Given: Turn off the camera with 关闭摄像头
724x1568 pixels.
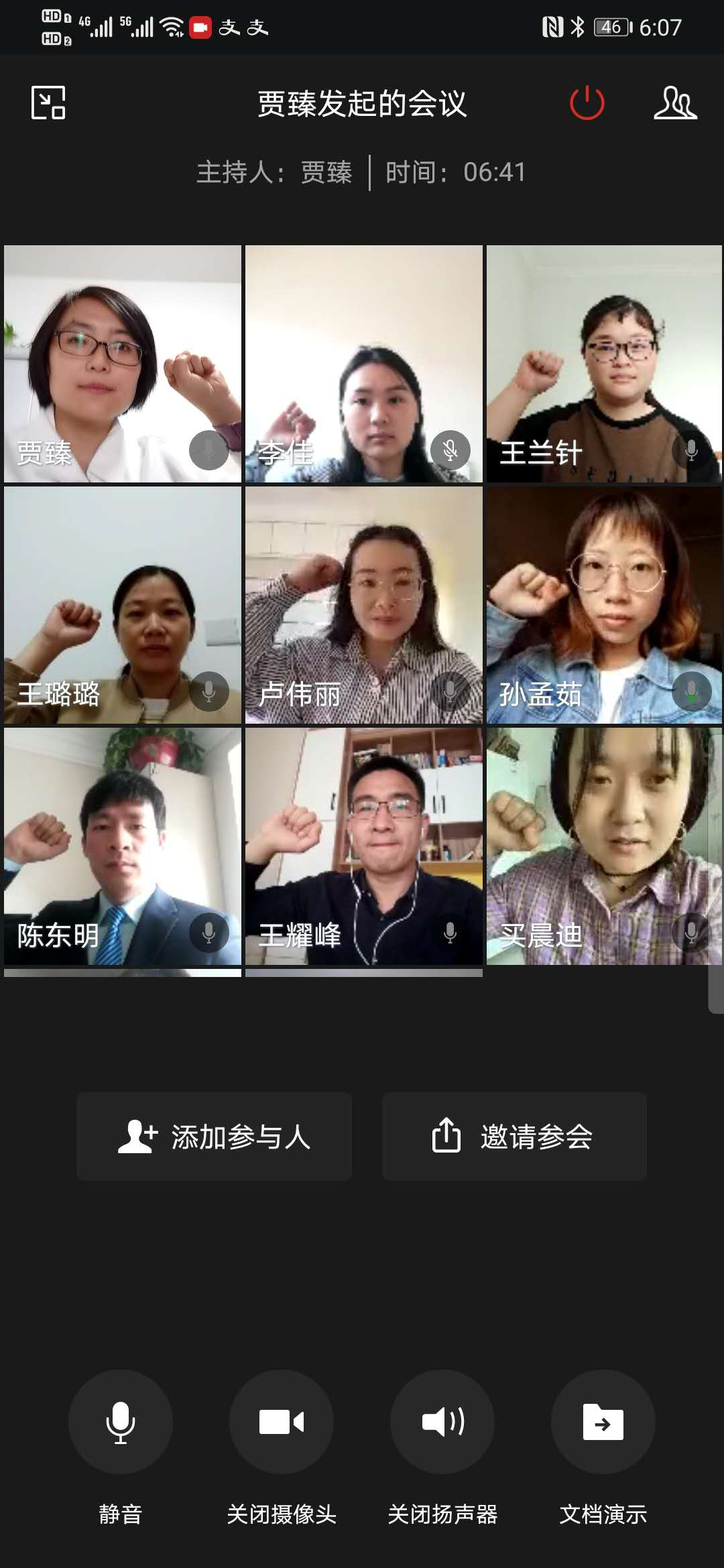Looking at the screenshot, I should [x=282, y=1422].
